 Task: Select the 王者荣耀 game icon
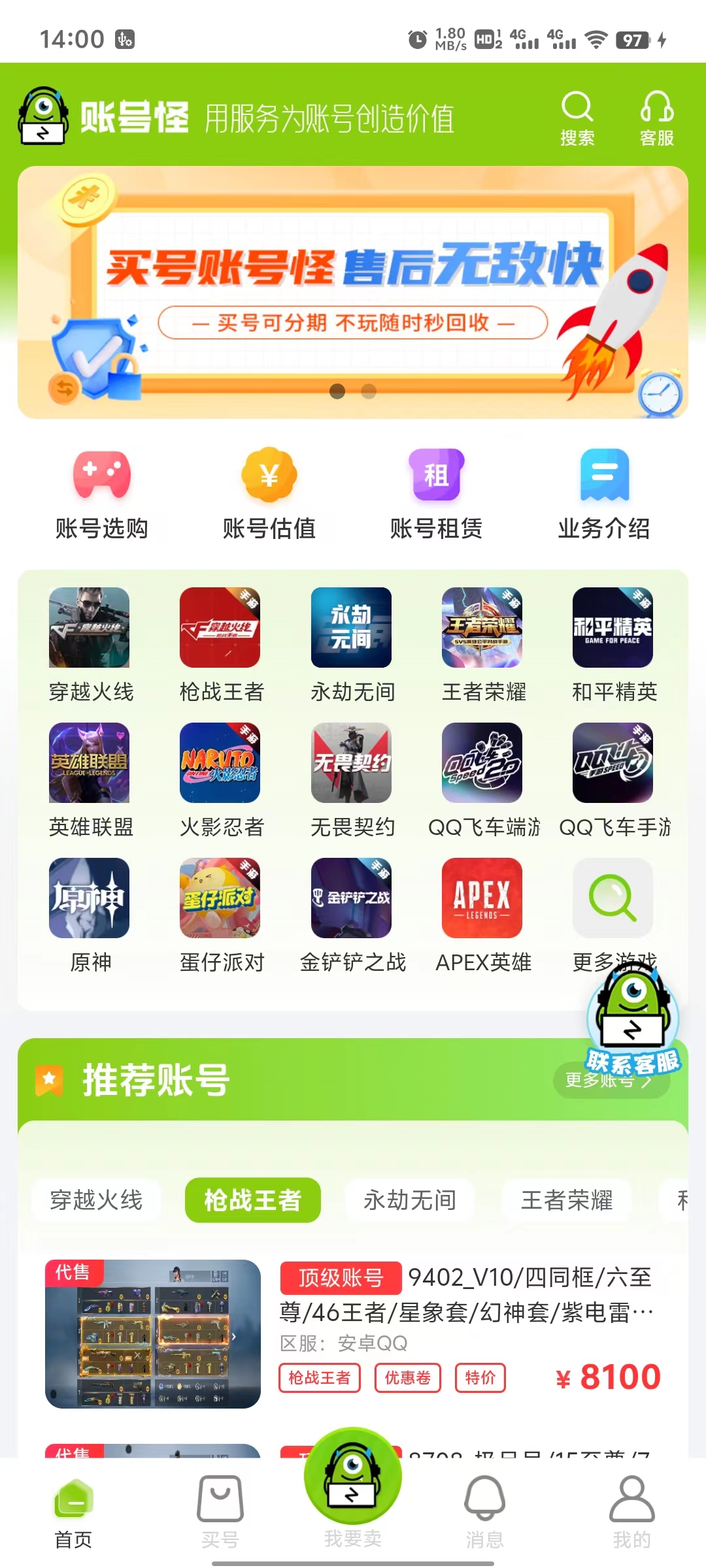482,629
